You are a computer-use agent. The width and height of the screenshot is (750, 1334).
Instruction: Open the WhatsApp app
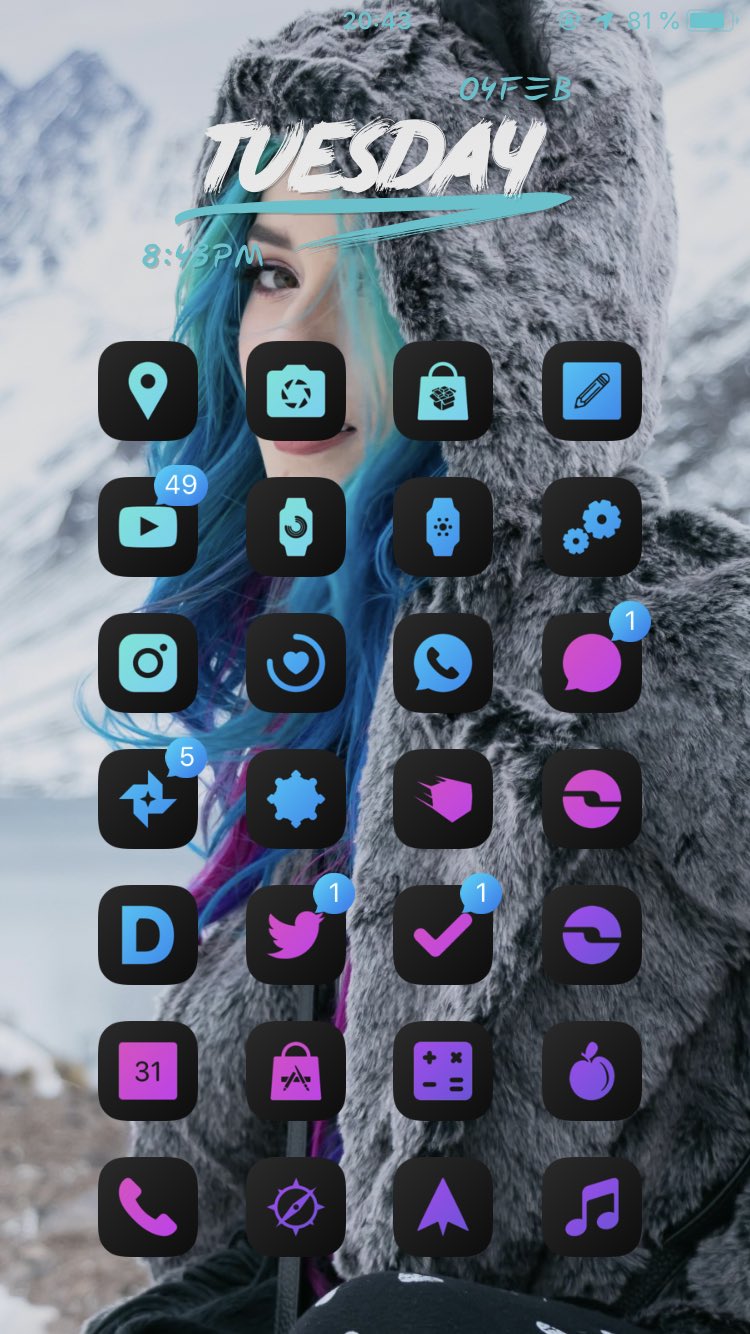pos(442,663)
